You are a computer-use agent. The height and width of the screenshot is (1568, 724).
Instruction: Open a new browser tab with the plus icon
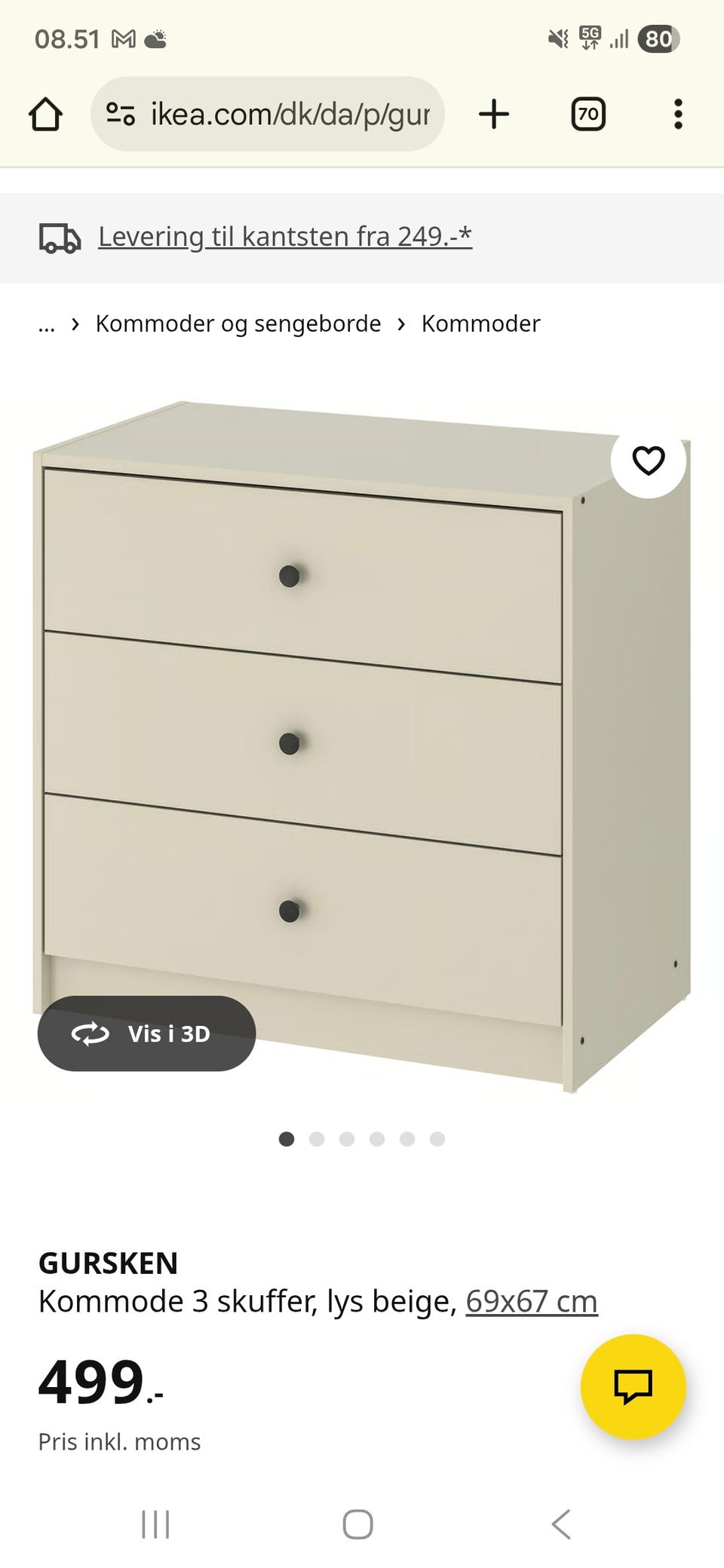point(494,114)
